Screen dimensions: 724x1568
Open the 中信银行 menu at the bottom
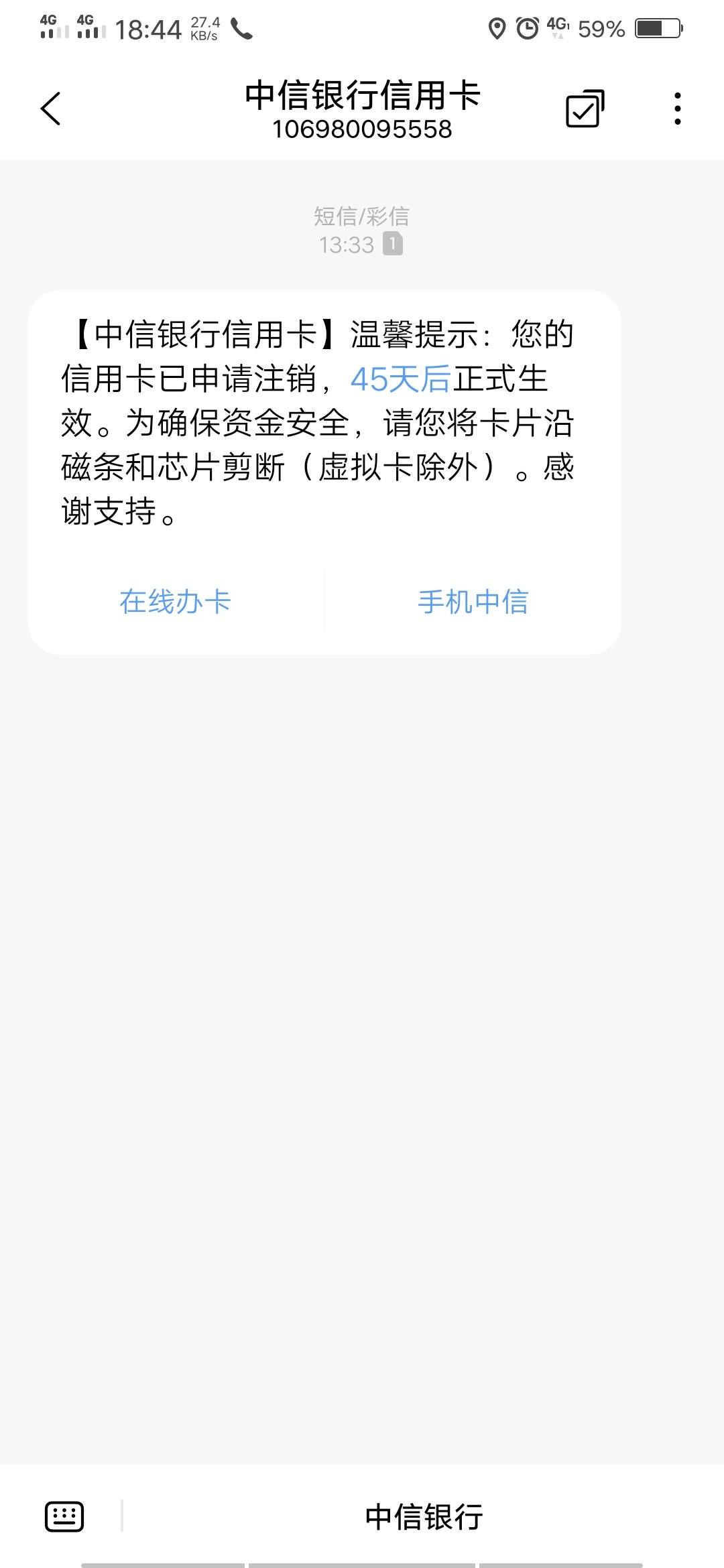coord(424,1516)
